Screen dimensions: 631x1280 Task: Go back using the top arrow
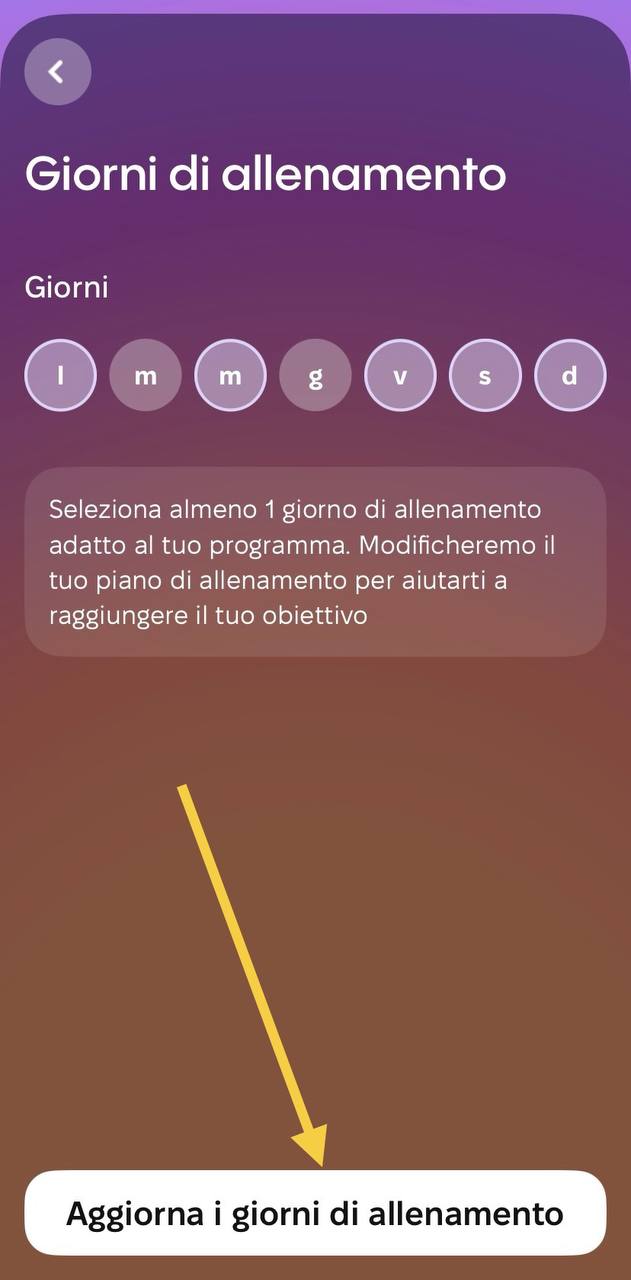[x=57, y=72]
